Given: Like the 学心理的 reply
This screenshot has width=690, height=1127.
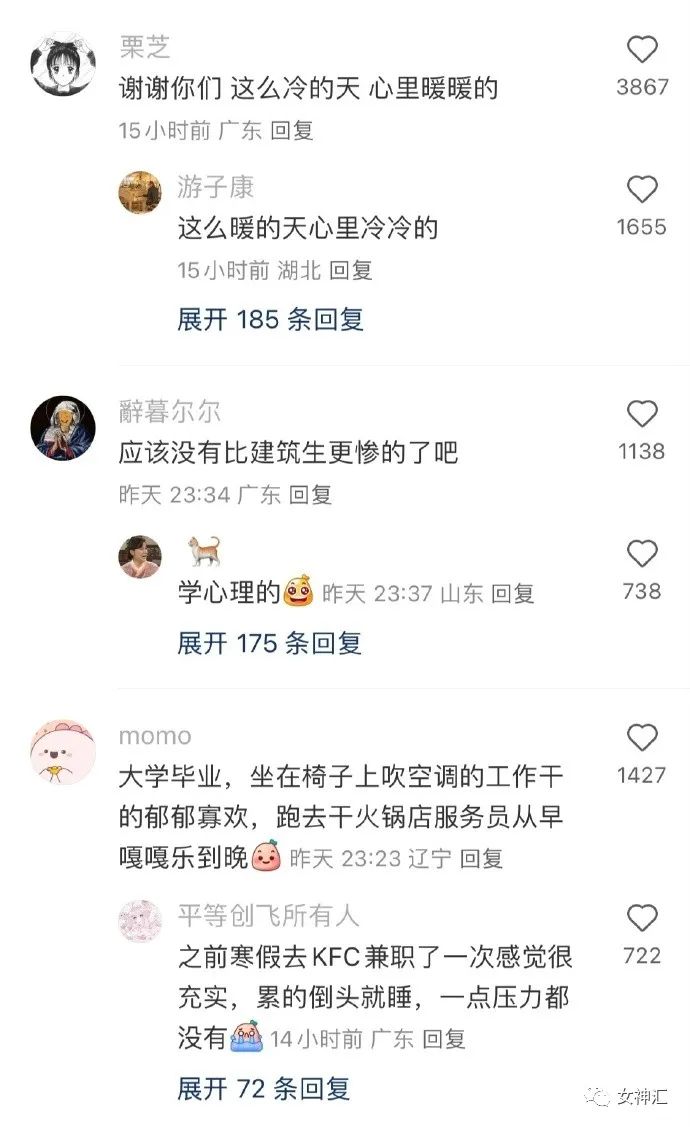Looking at the screenshot, I should pyautogui.click(x=642, y=555).
